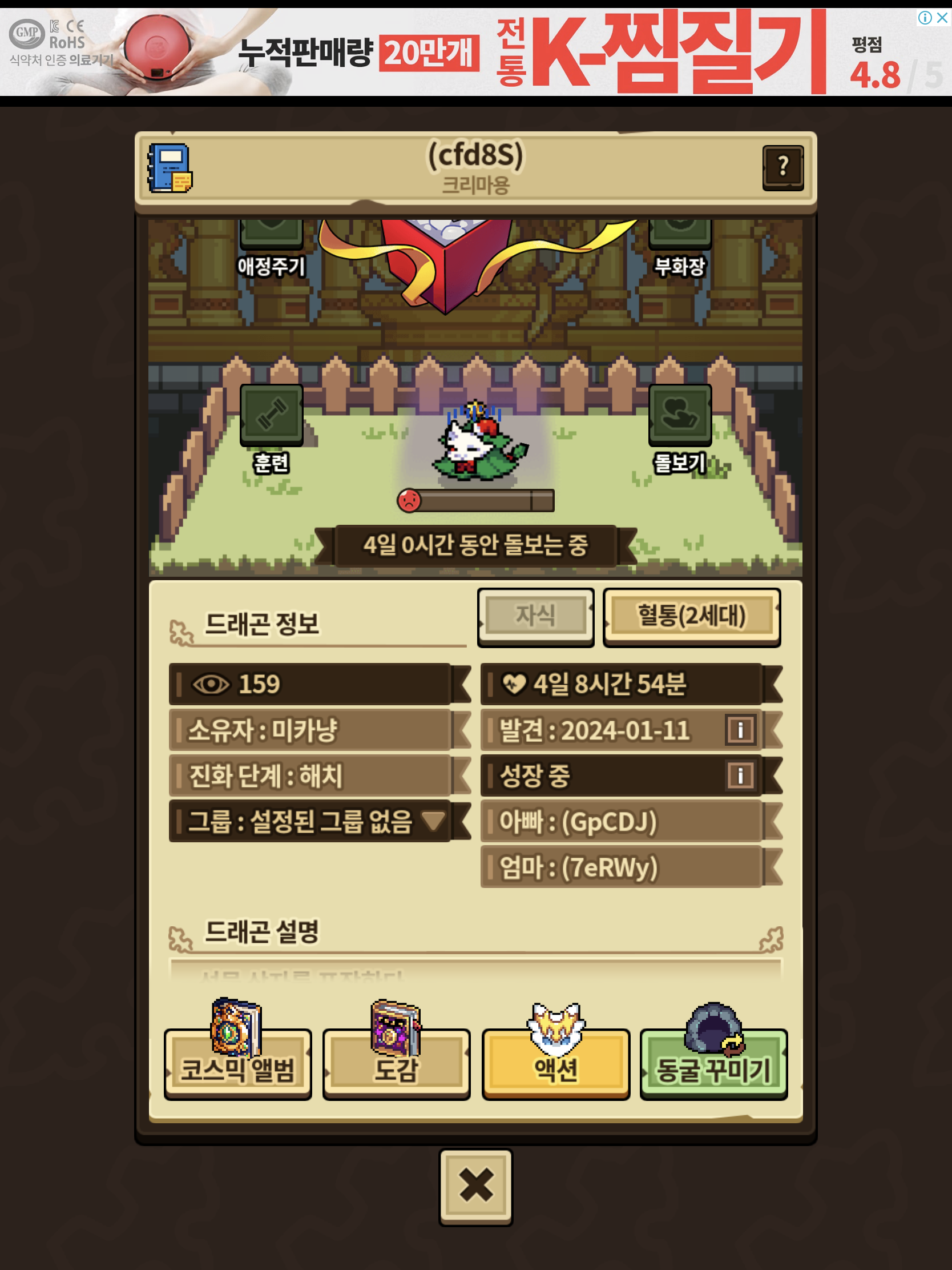The image size is (952, 1270).
Task: Close the dragon info panel
Action: pyautogui.click(x=475, y=1187)
